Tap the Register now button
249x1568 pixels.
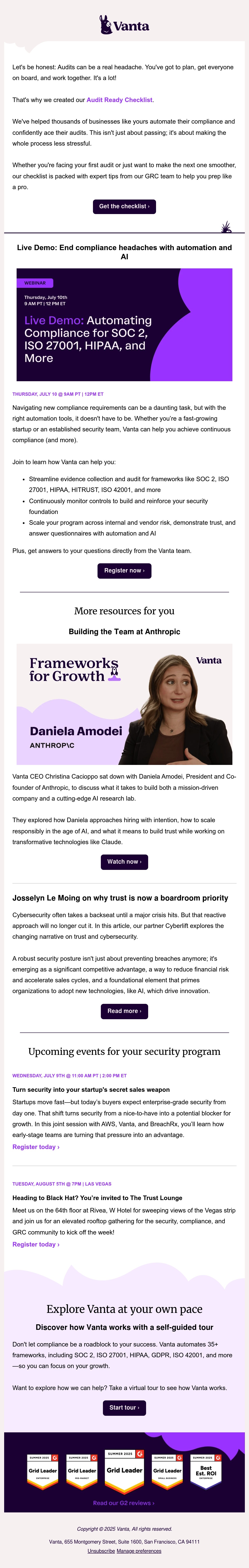[x=124, y=570]
